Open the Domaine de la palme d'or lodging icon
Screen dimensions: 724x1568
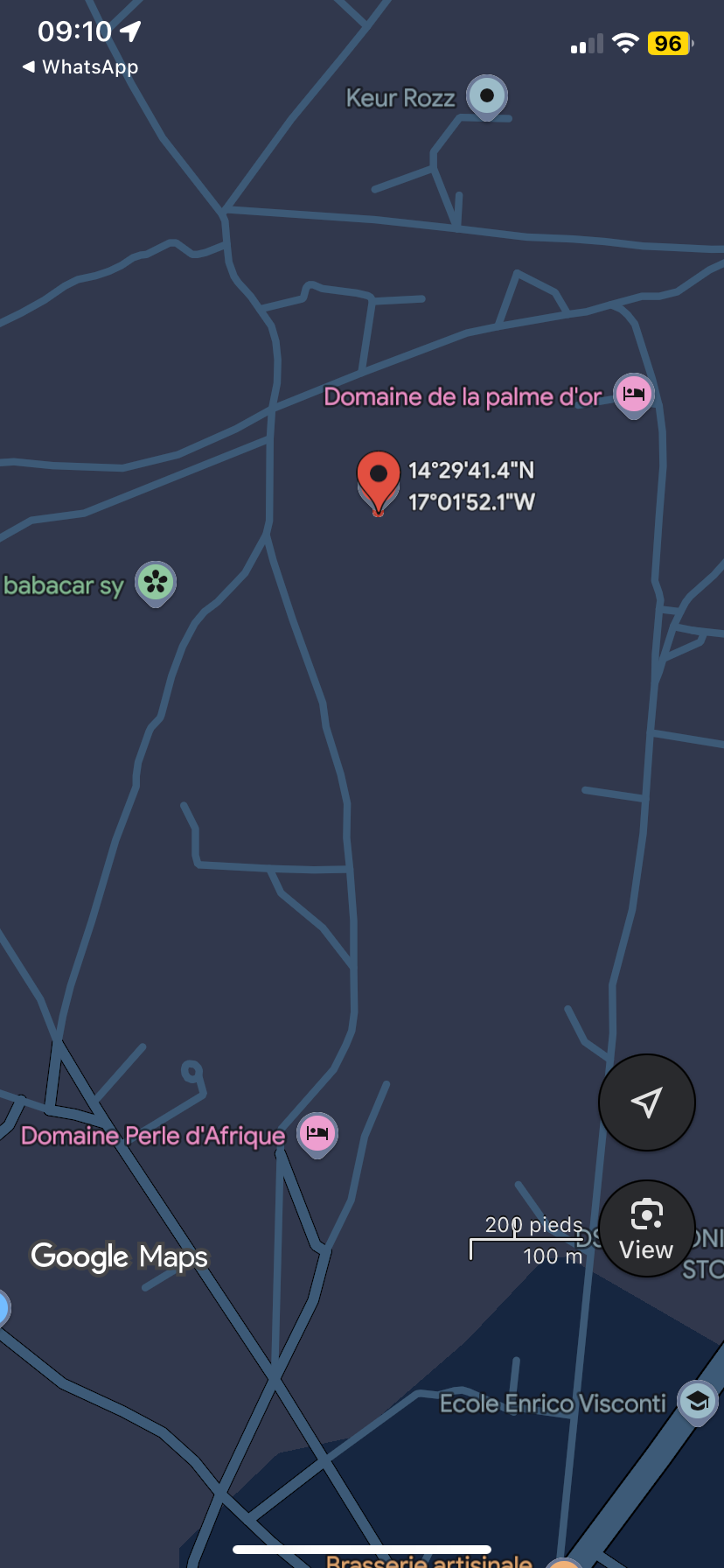coord(633,395)
